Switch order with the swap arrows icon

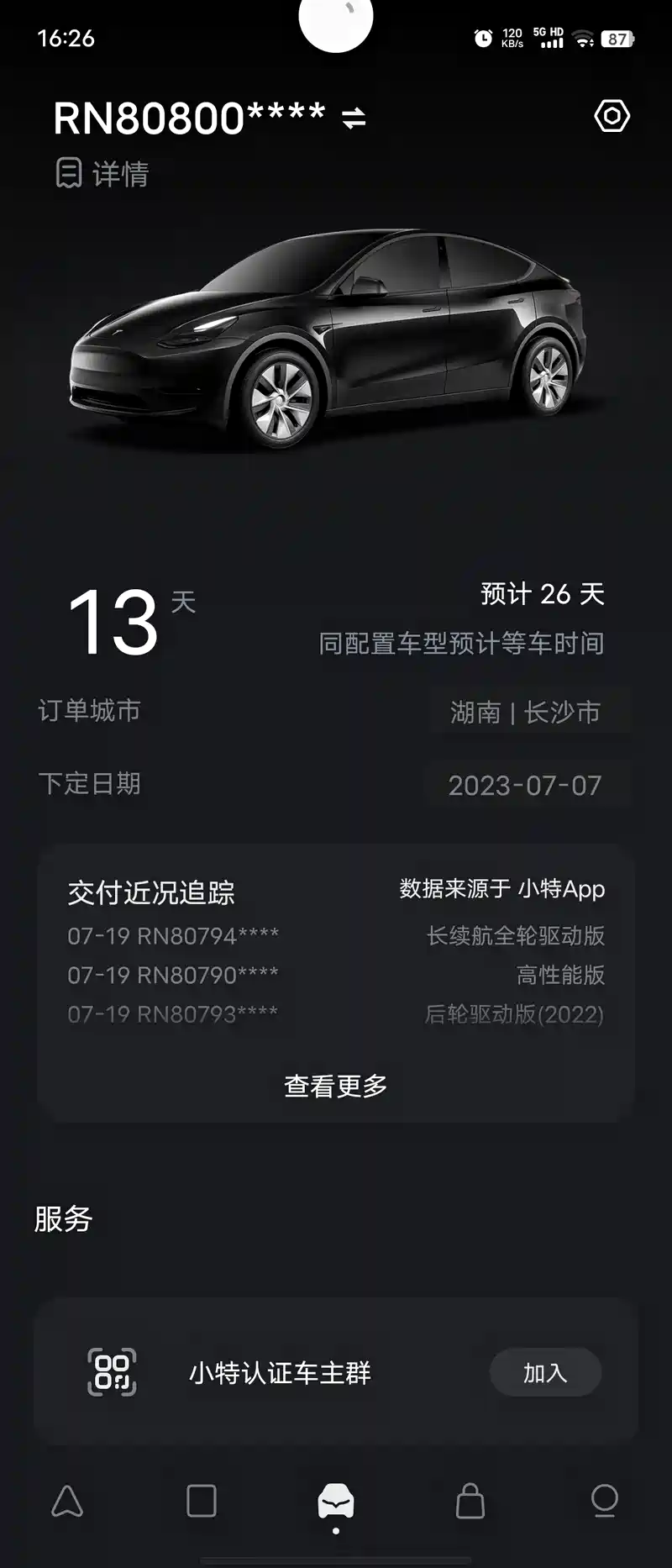(x=354, y=118)
